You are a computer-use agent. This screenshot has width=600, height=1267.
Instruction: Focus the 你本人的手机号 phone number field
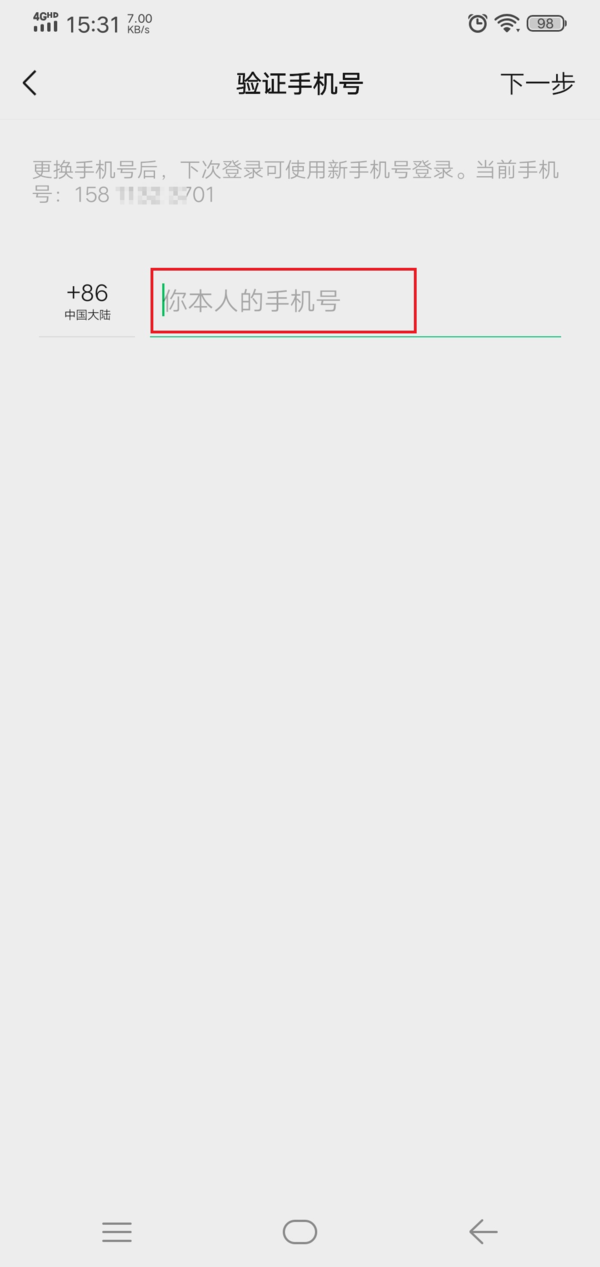[354, 301]
